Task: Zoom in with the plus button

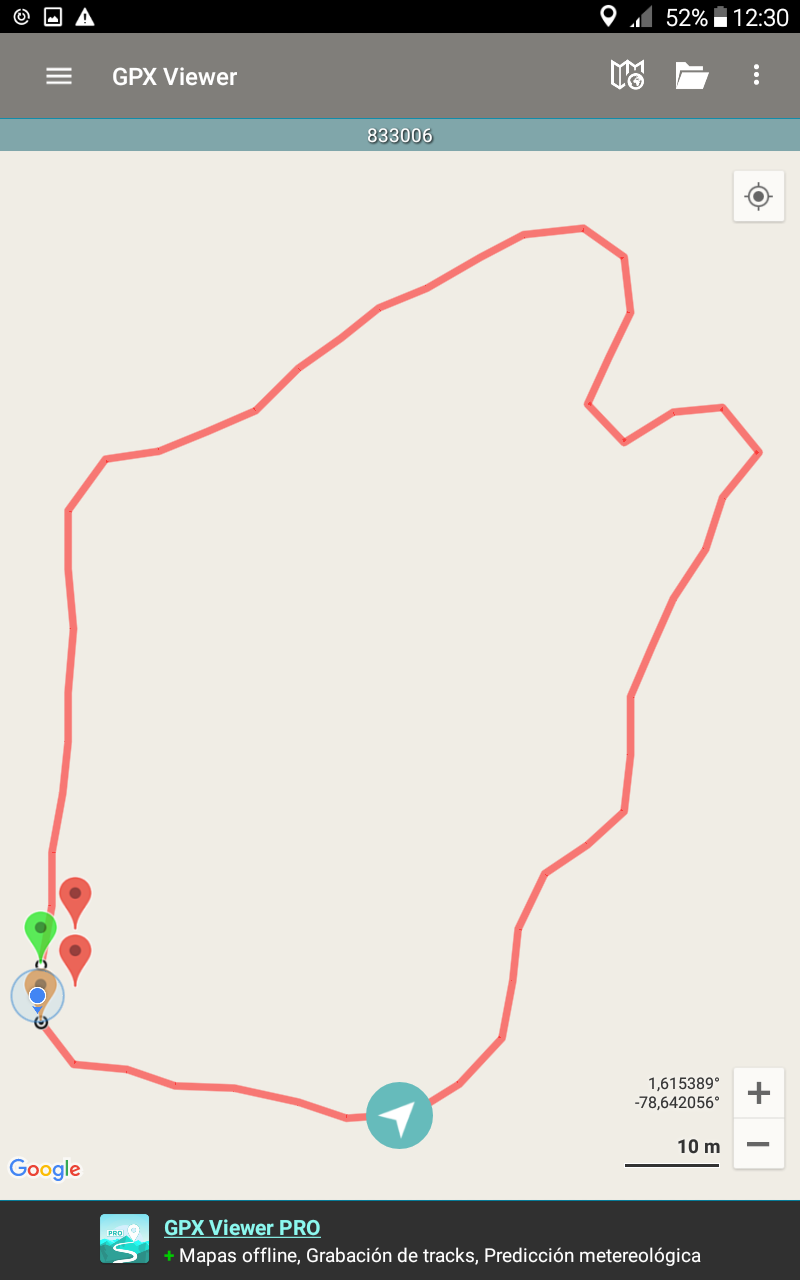Action: [758, 1093]
